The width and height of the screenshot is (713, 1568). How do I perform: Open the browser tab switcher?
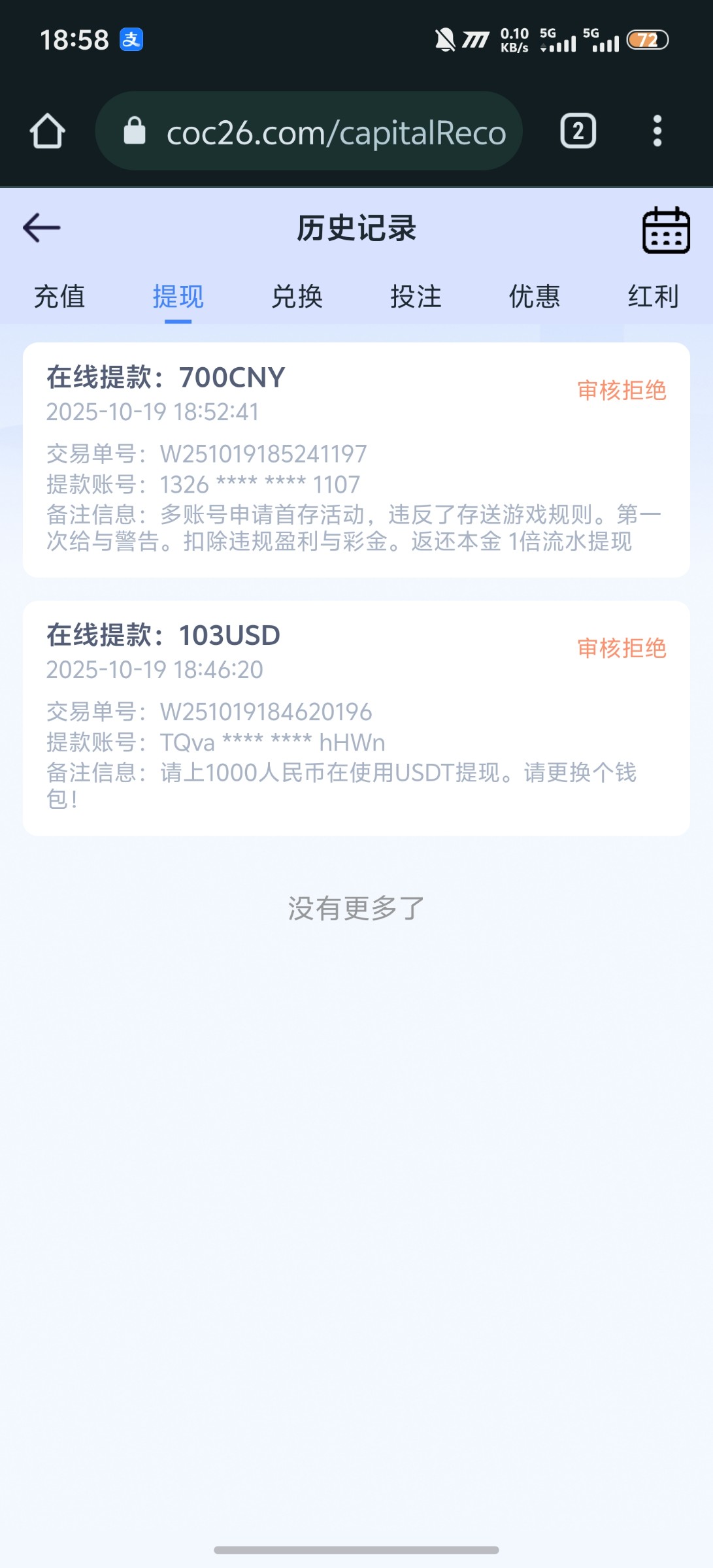click(578, 131)
